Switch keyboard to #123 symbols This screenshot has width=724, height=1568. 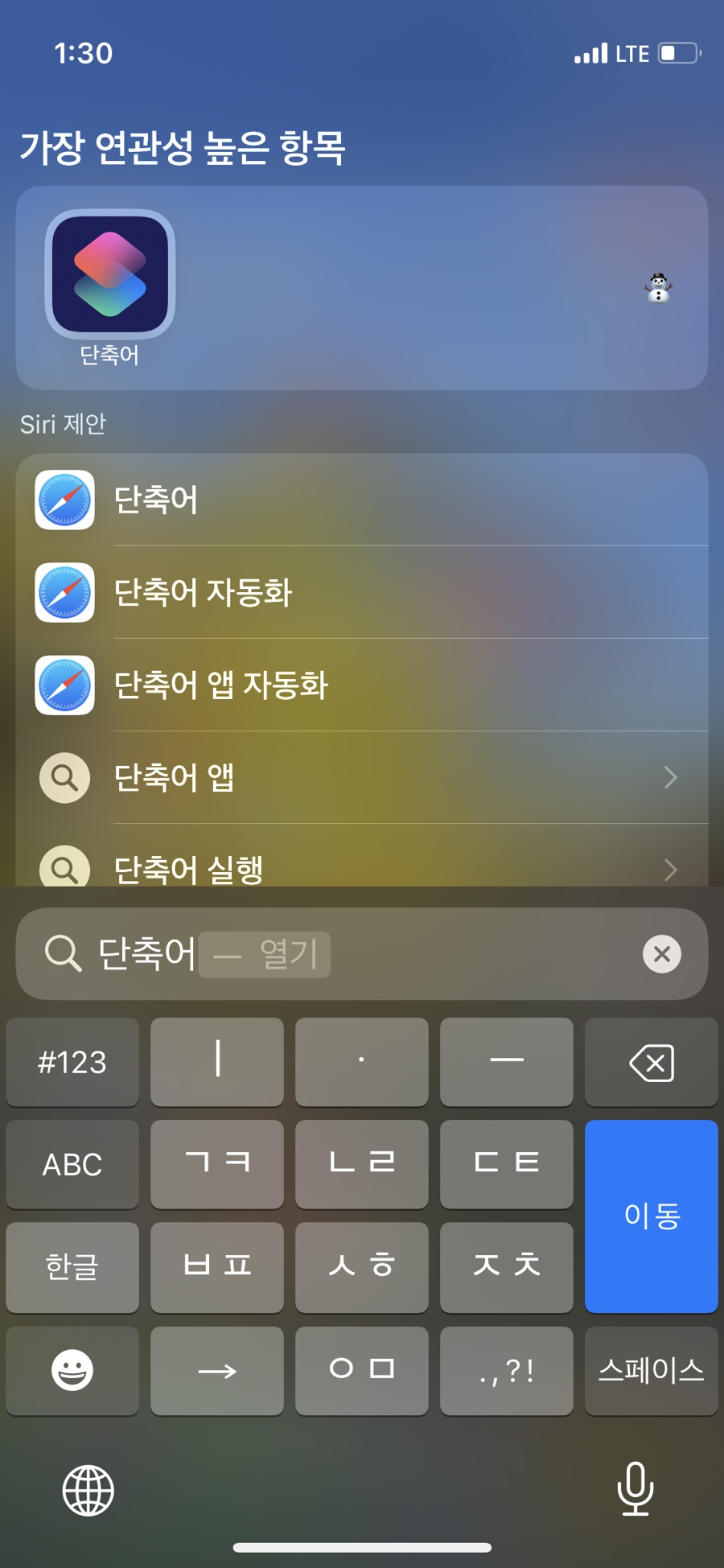point(72,1063)
